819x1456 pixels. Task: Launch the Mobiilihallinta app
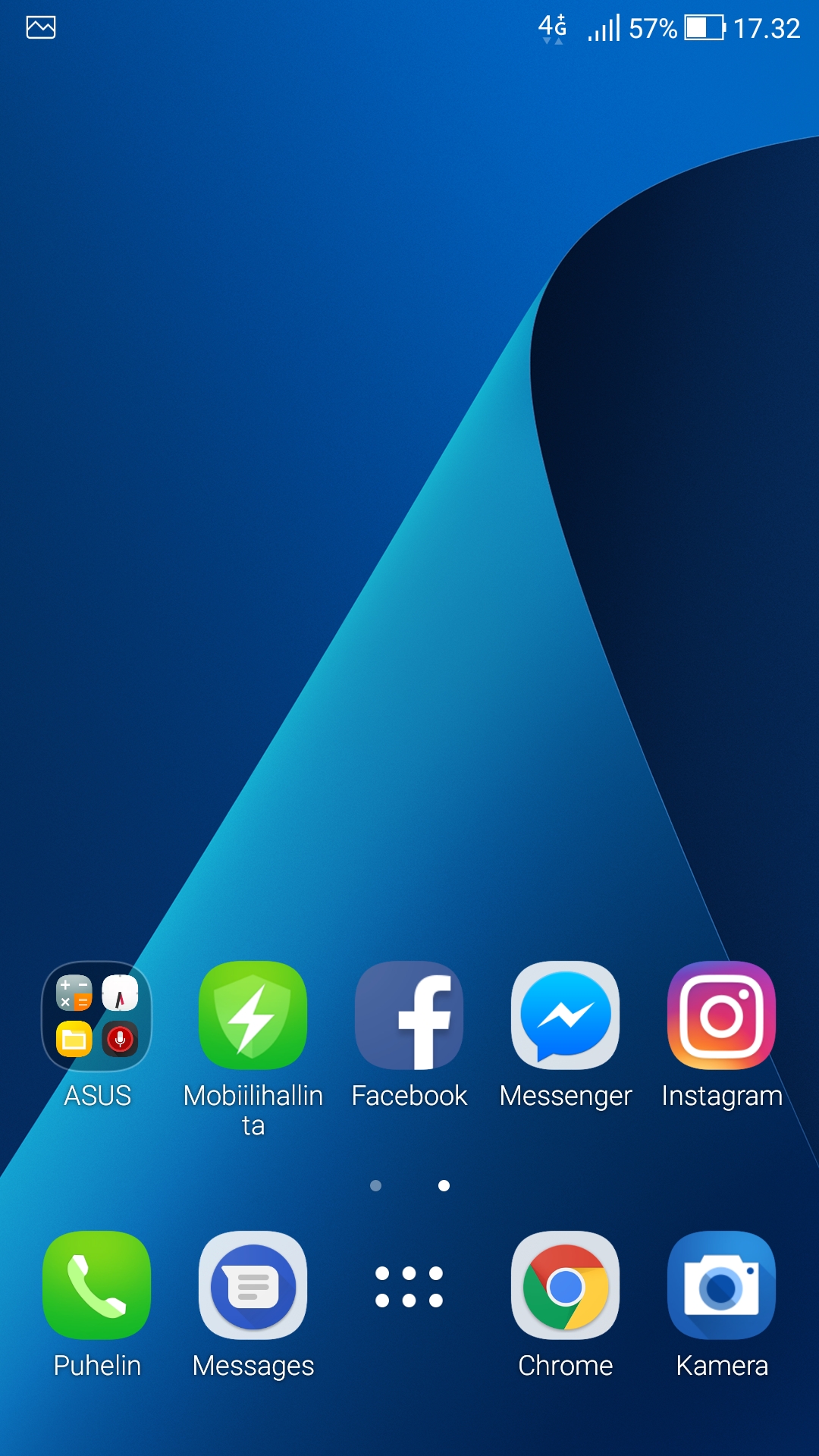(x=253, y=1016)
